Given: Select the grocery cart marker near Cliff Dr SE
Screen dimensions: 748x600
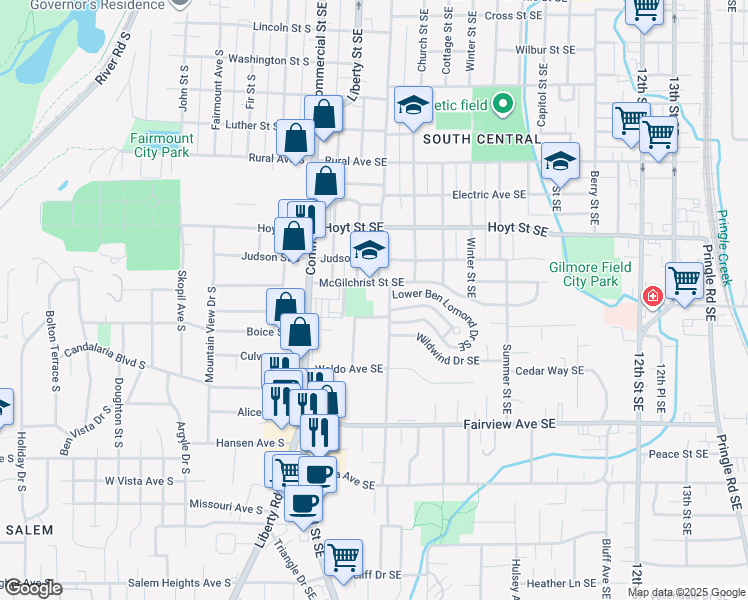Looking at the screenshot, I should [x=343, y=561].
